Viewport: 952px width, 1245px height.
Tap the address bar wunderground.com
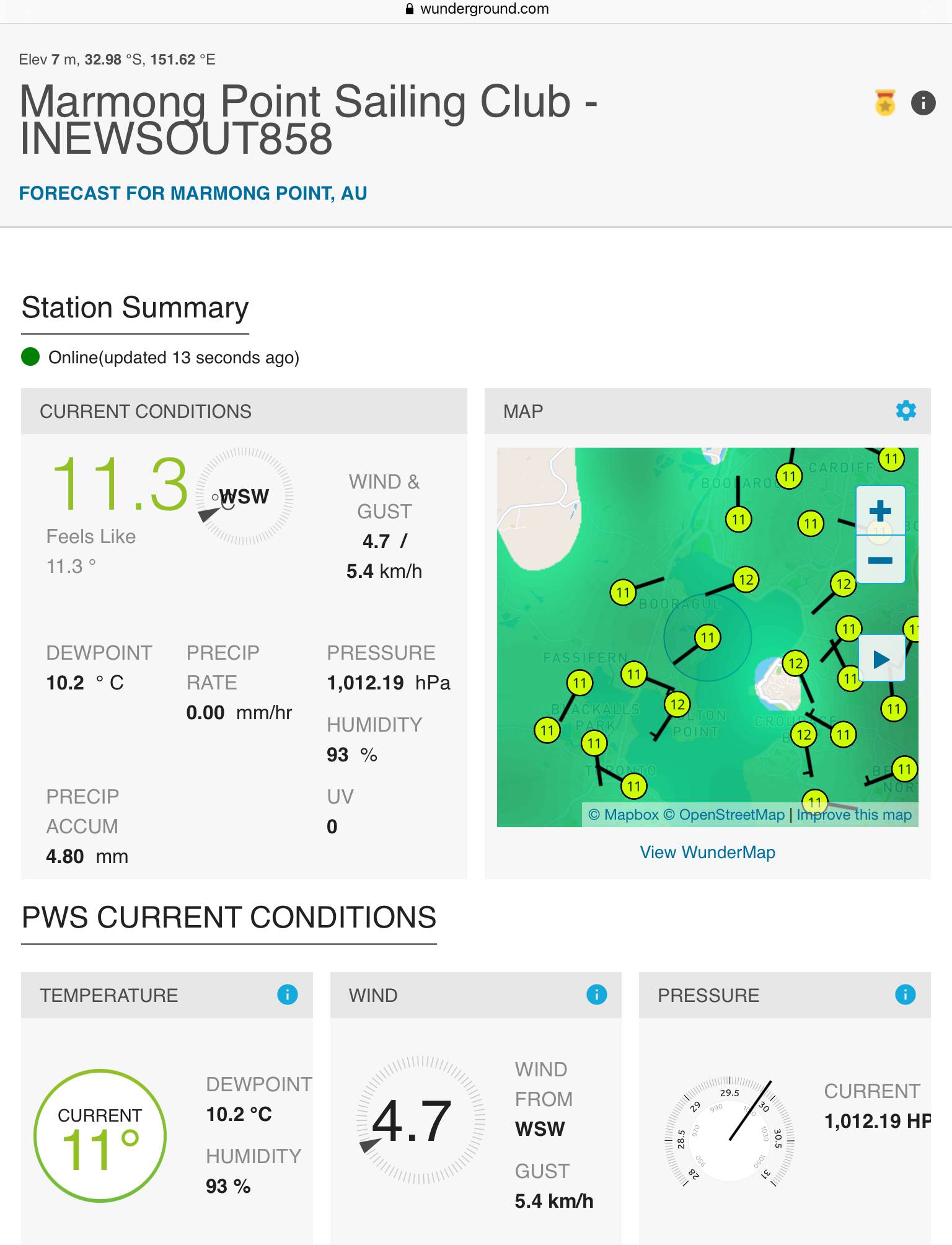tap(476, 9)
